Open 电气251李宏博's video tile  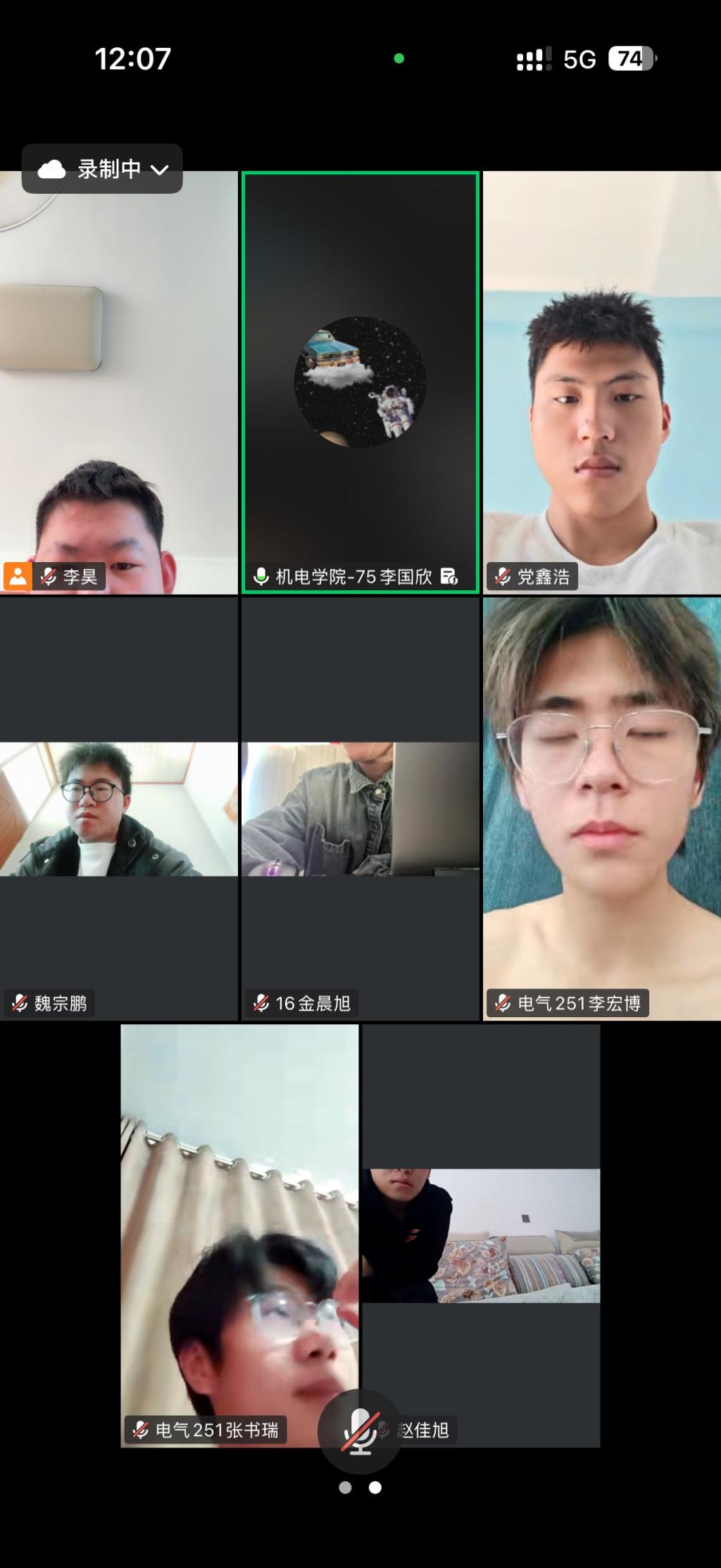602,809
